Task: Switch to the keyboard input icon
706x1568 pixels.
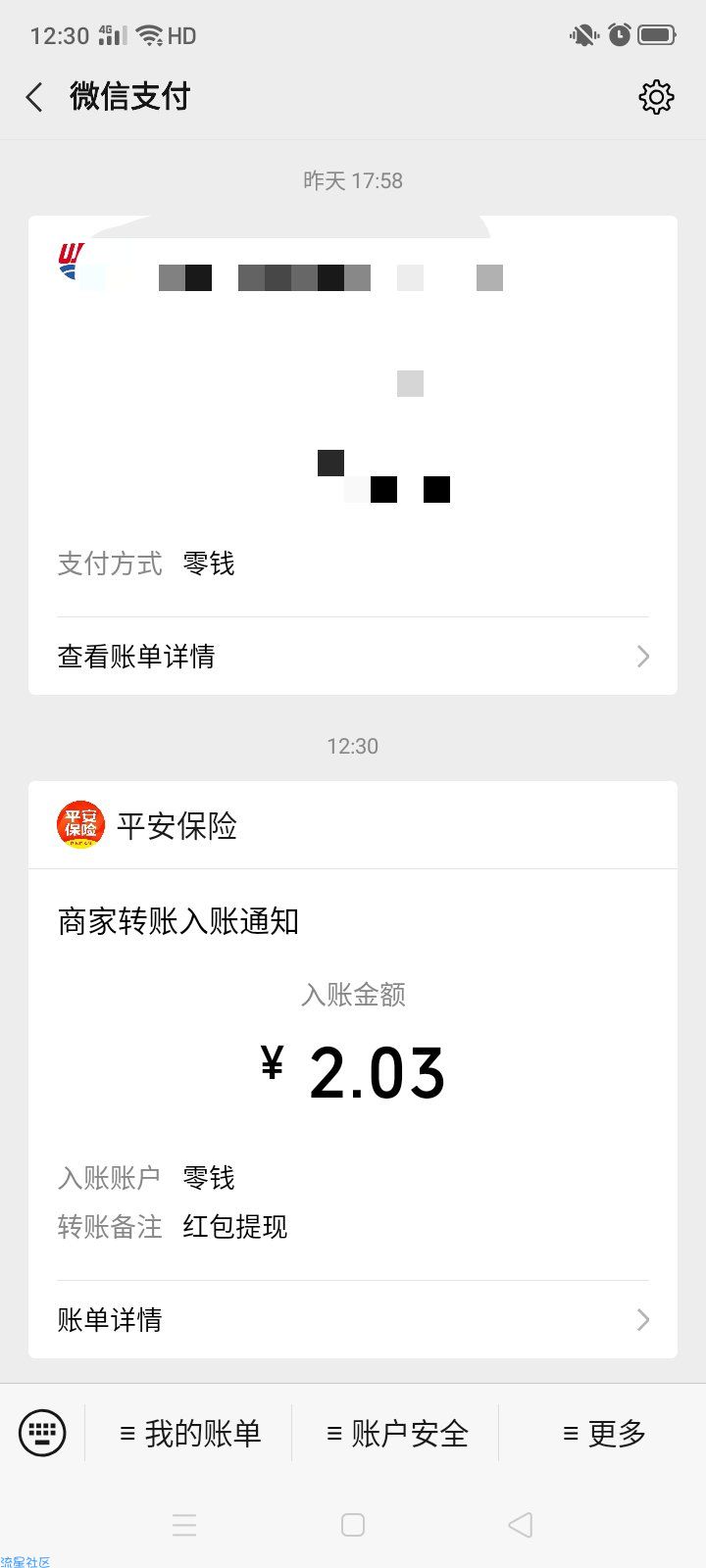Action: pyautogui.click(x=42, y=1433)
